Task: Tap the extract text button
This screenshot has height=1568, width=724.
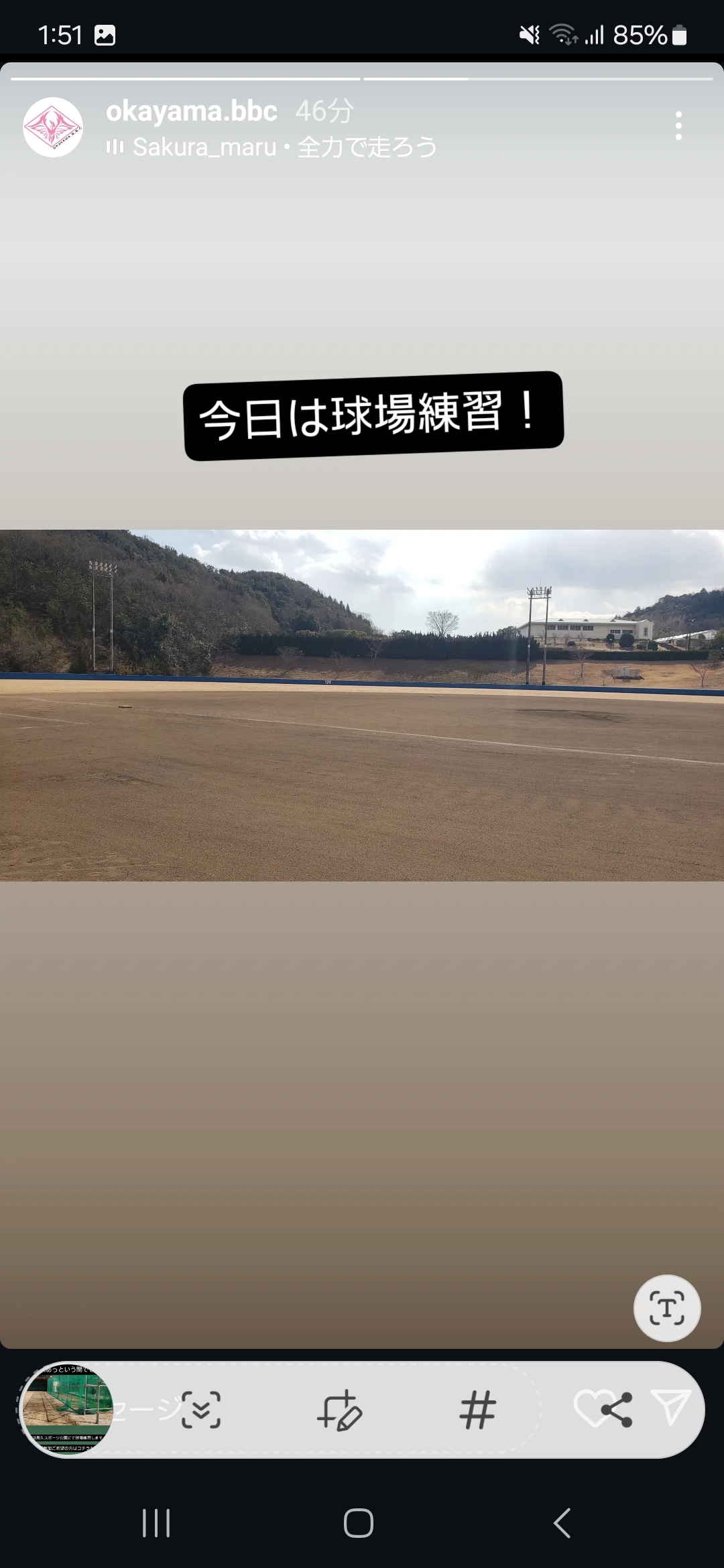Action: click(x=667, y=1308)
